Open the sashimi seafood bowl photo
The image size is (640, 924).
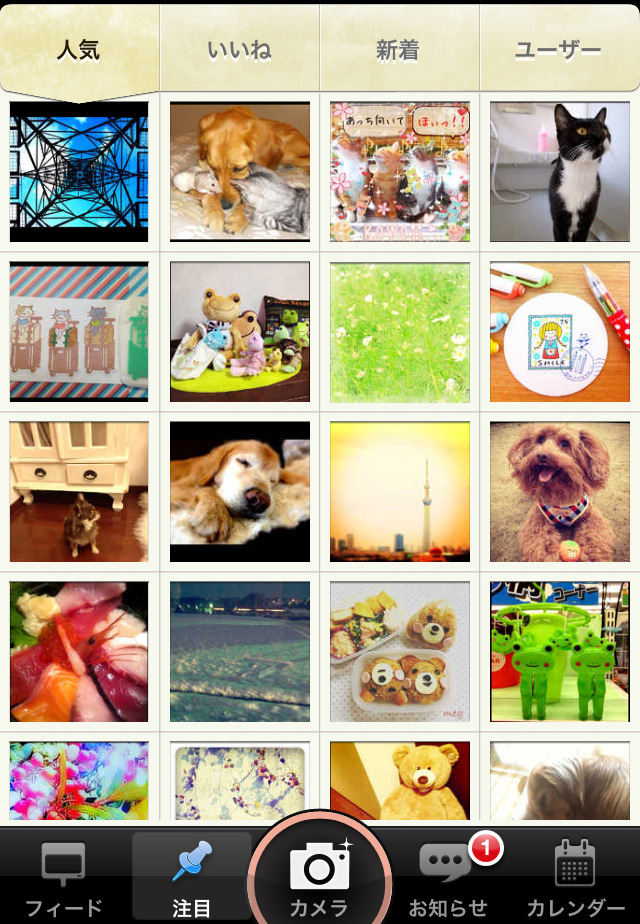[79, 652]
